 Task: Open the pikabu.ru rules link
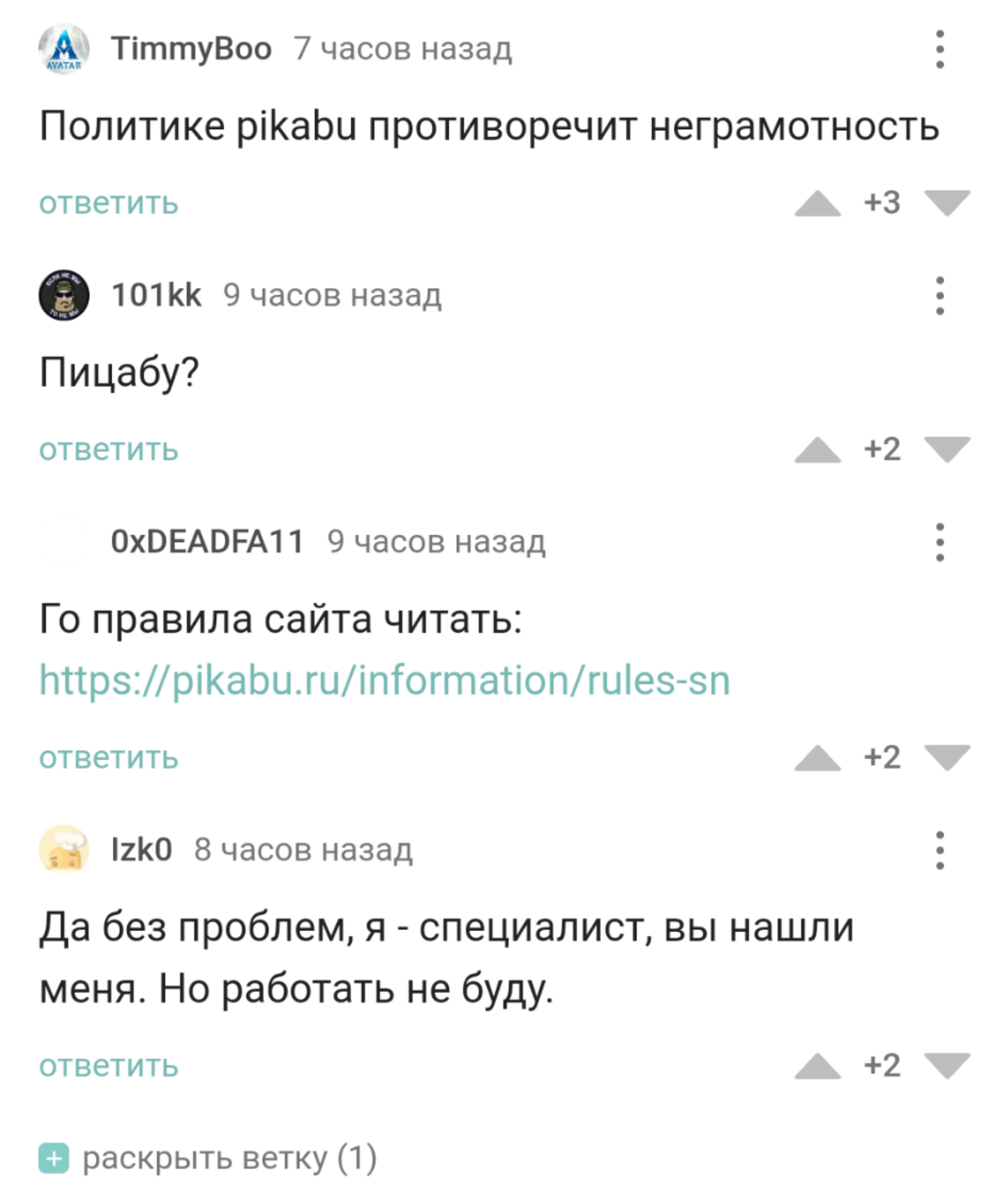pyautogui.click(x=385, y=680)
